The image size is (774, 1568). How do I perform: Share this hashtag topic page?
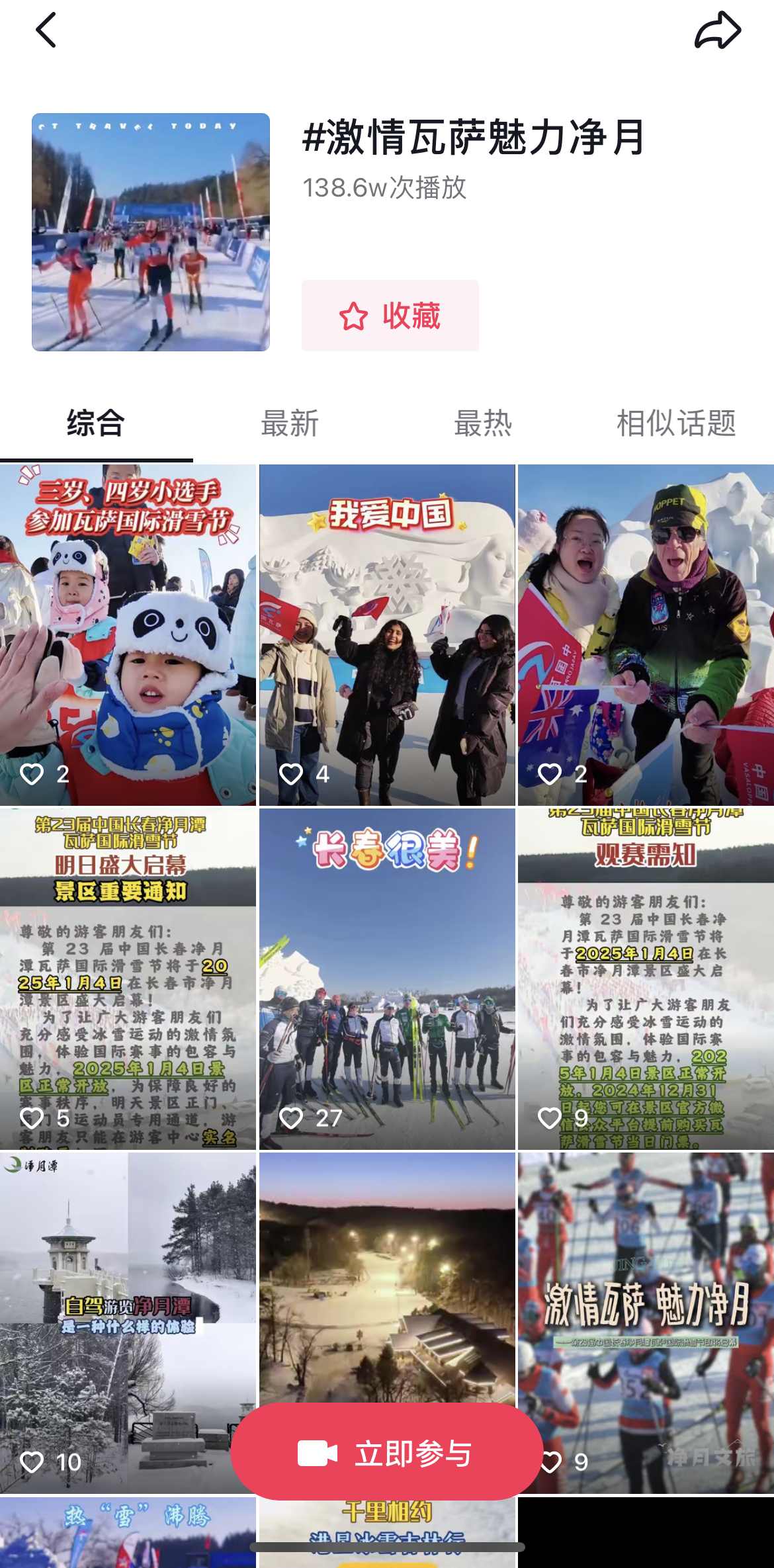point(717,30)
